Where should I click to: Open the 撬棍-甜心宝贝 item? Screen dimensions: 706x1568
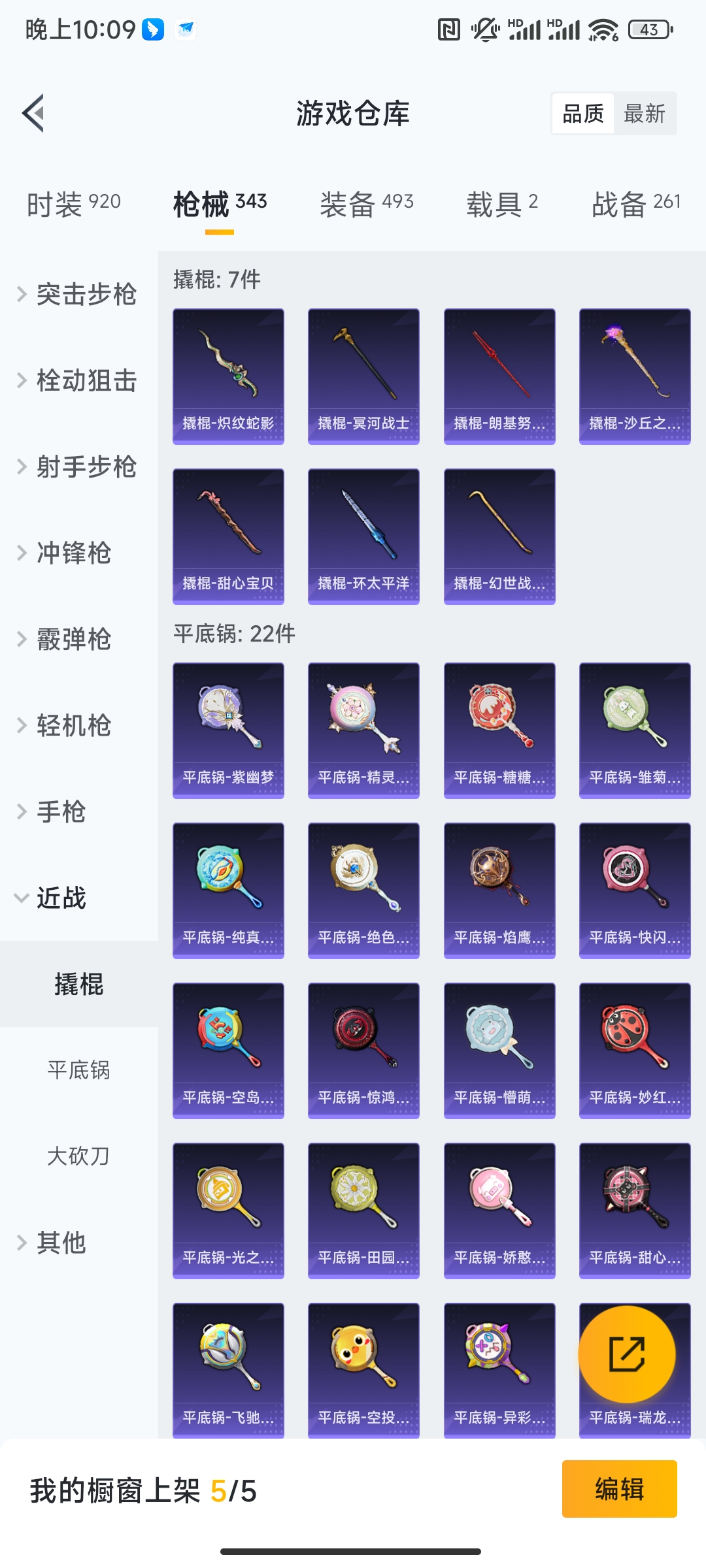click(228, 536)
